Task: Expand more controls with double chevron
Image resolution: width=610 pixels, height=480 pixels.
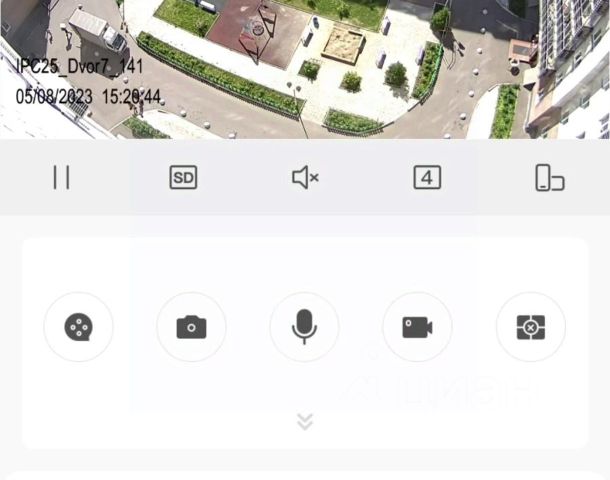Action: pos(305,422)
